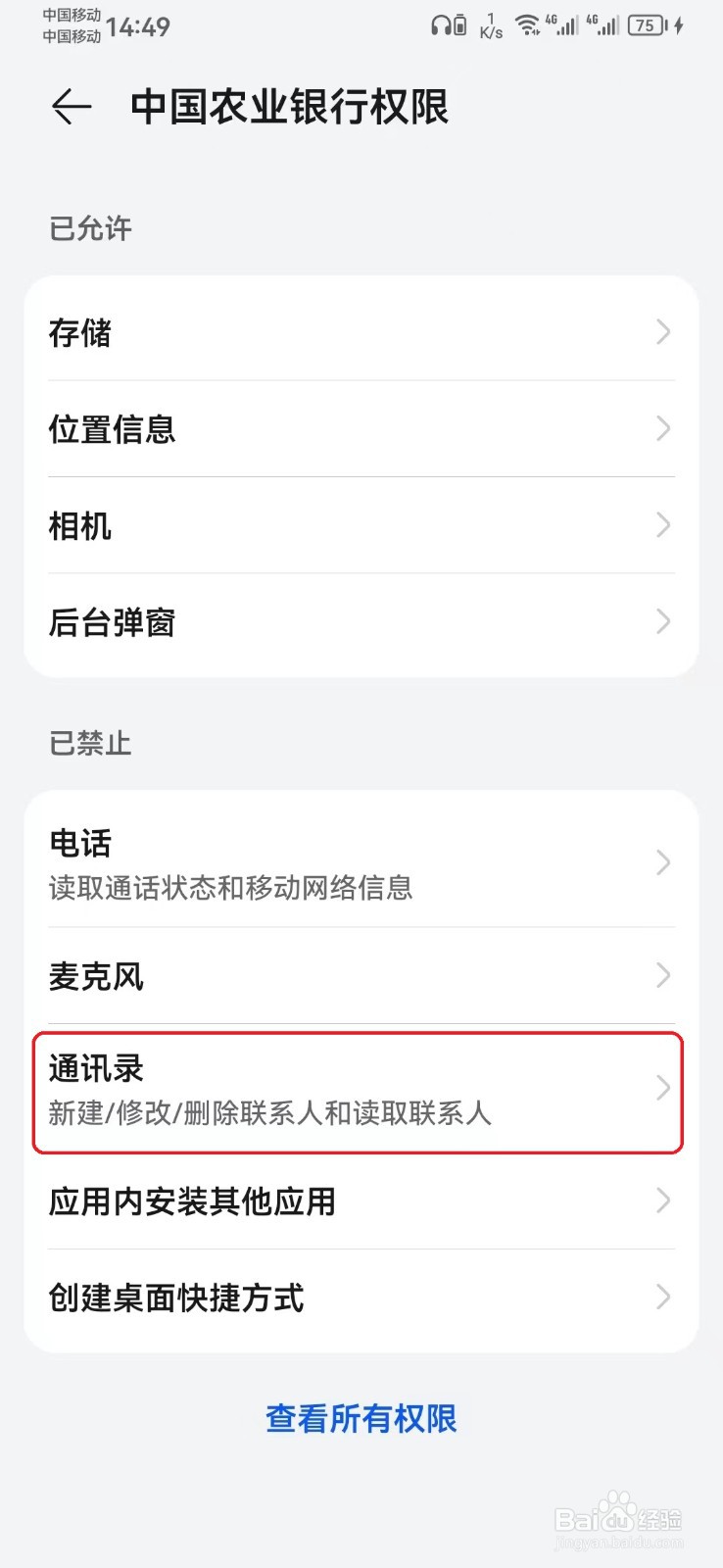Tap the battery indicator showing 75
This screenshot has width=723, height=1568.
point(648,26)
